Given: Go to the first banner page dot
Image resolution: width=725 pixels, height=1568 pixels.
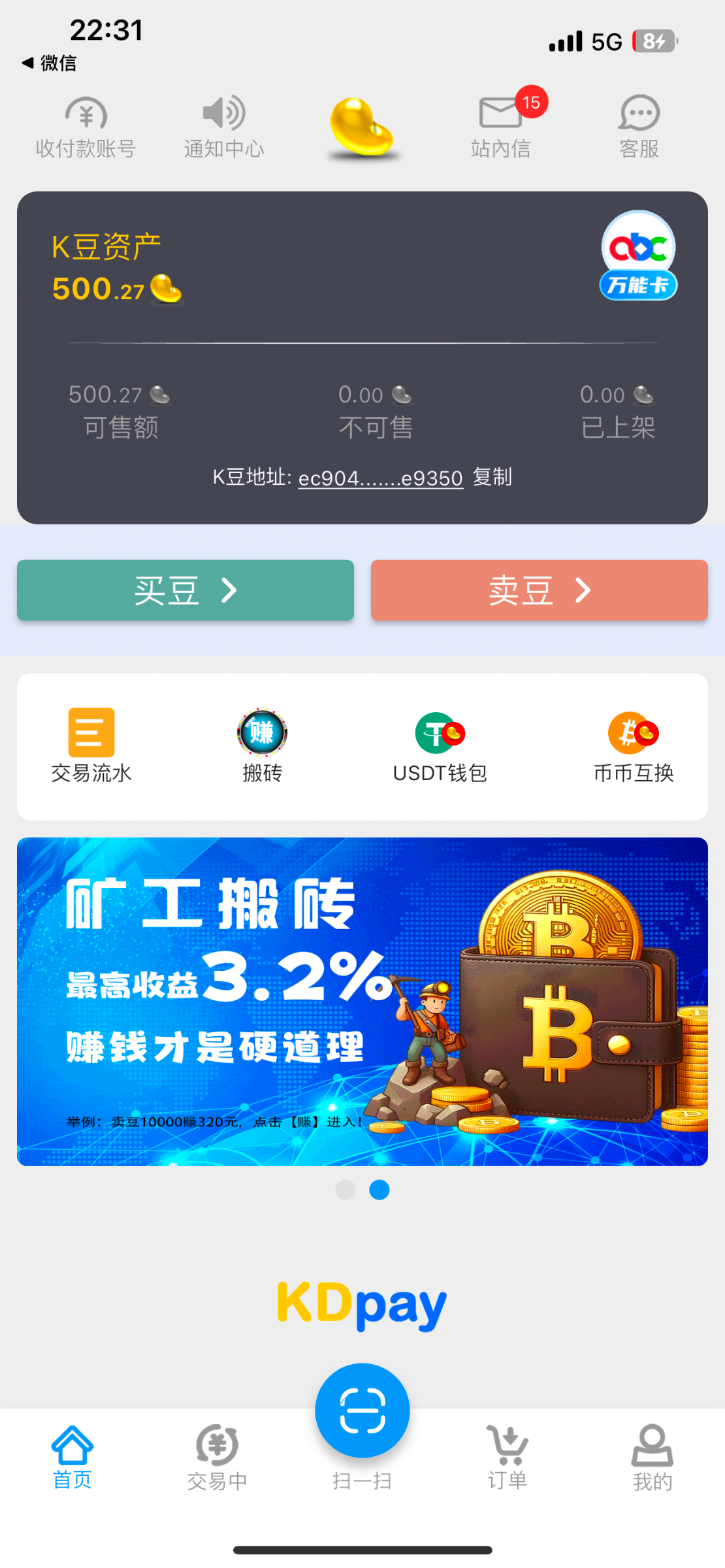Looking at the screenshot, I should 346,1190.
